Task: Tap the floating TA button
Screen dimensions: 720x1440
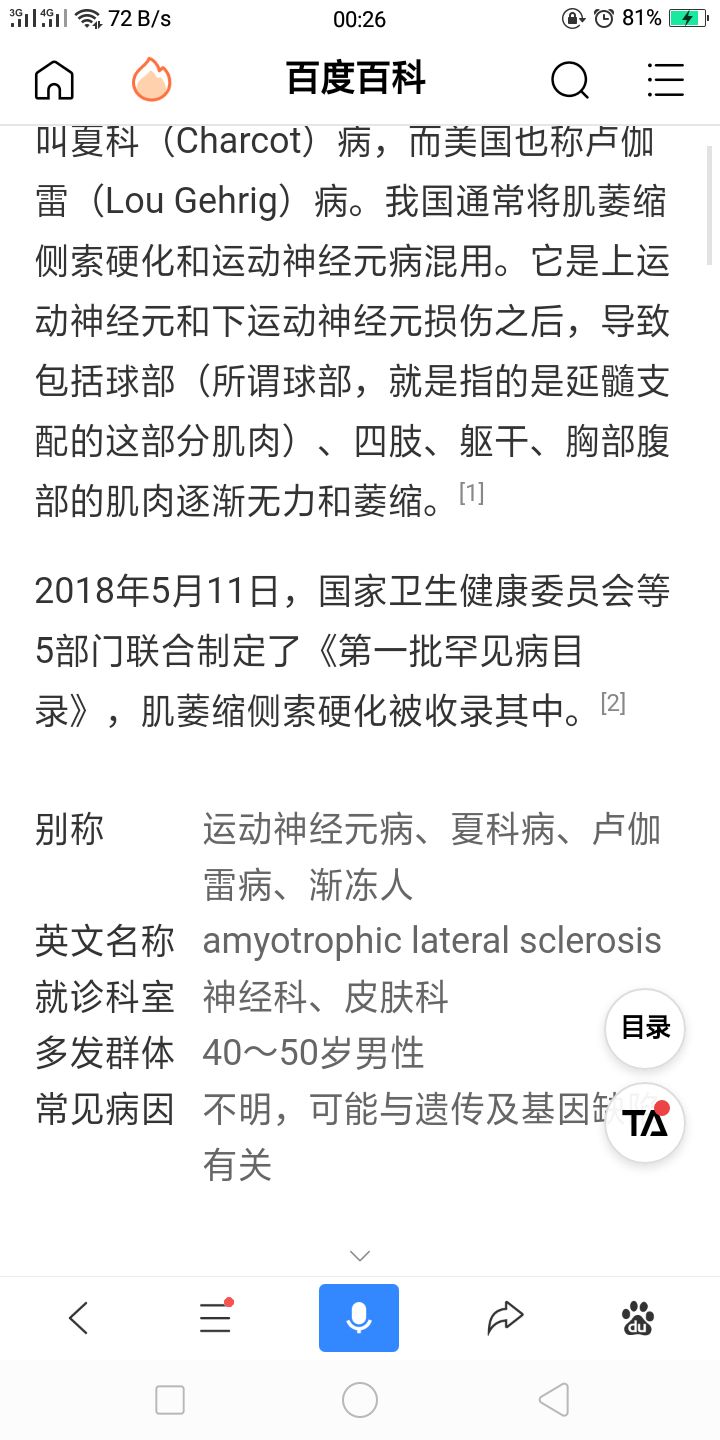Action: (x=645, y=1122)
